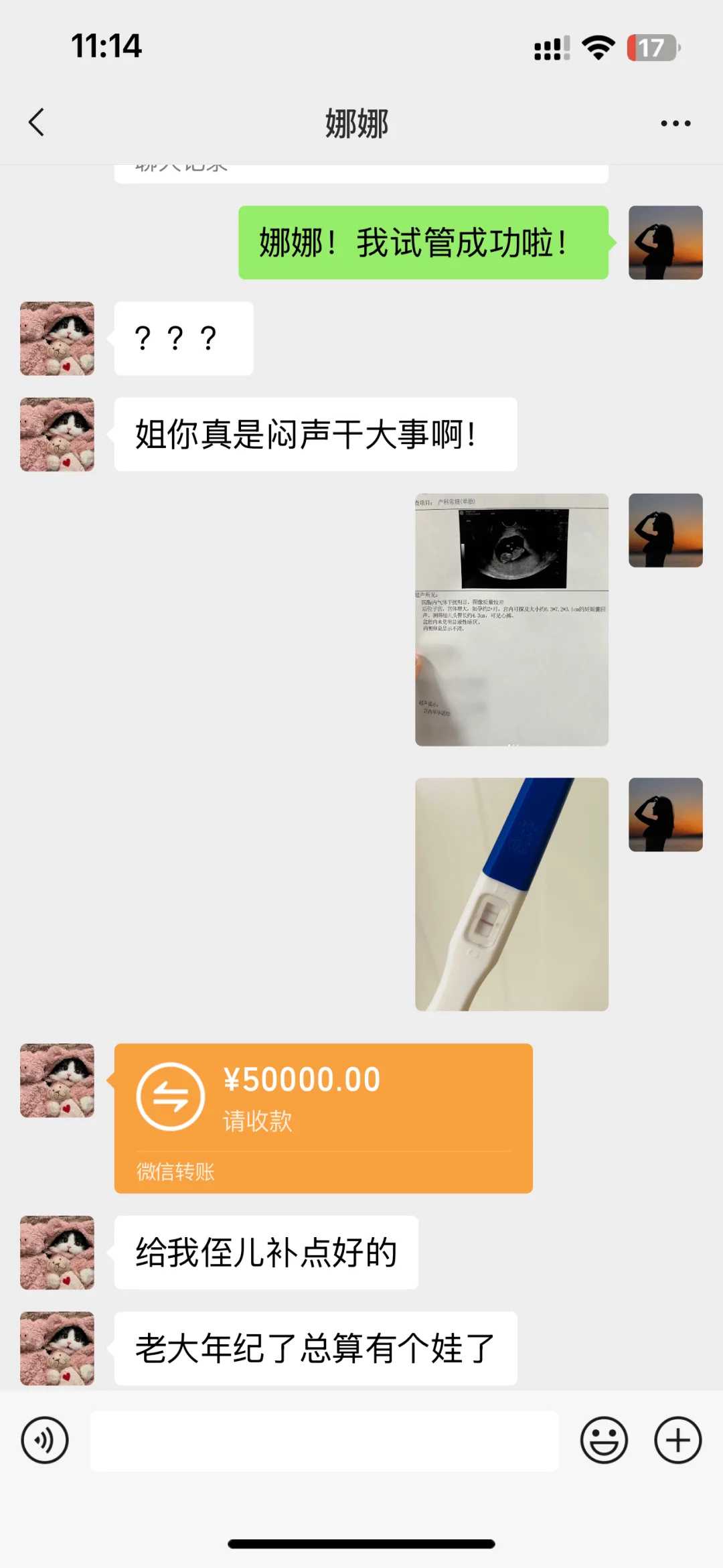Viewport: 723px width, 1568px height.
Task: Open the plus attachment menu
Action: click(677, 1439)
